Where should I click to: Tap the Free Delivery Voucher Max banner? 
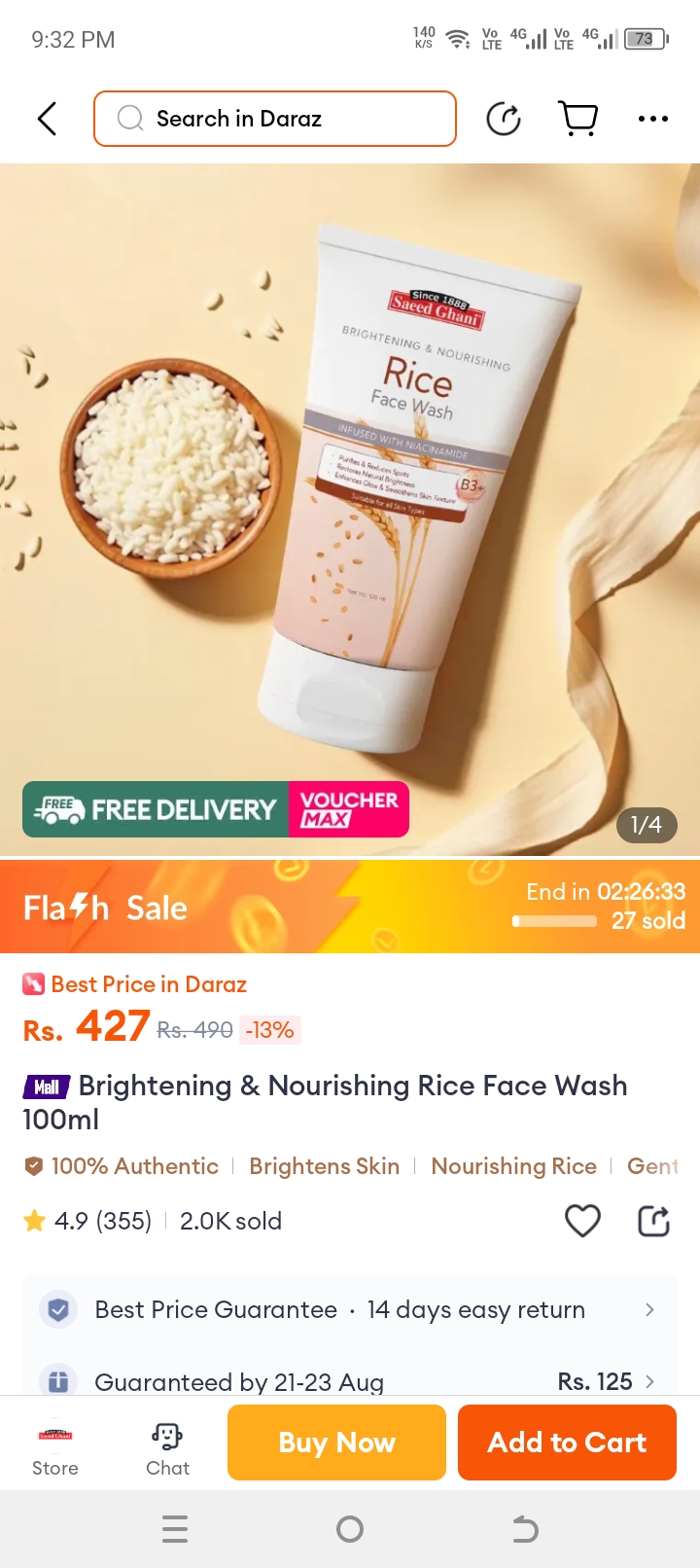tap(216, 809)
